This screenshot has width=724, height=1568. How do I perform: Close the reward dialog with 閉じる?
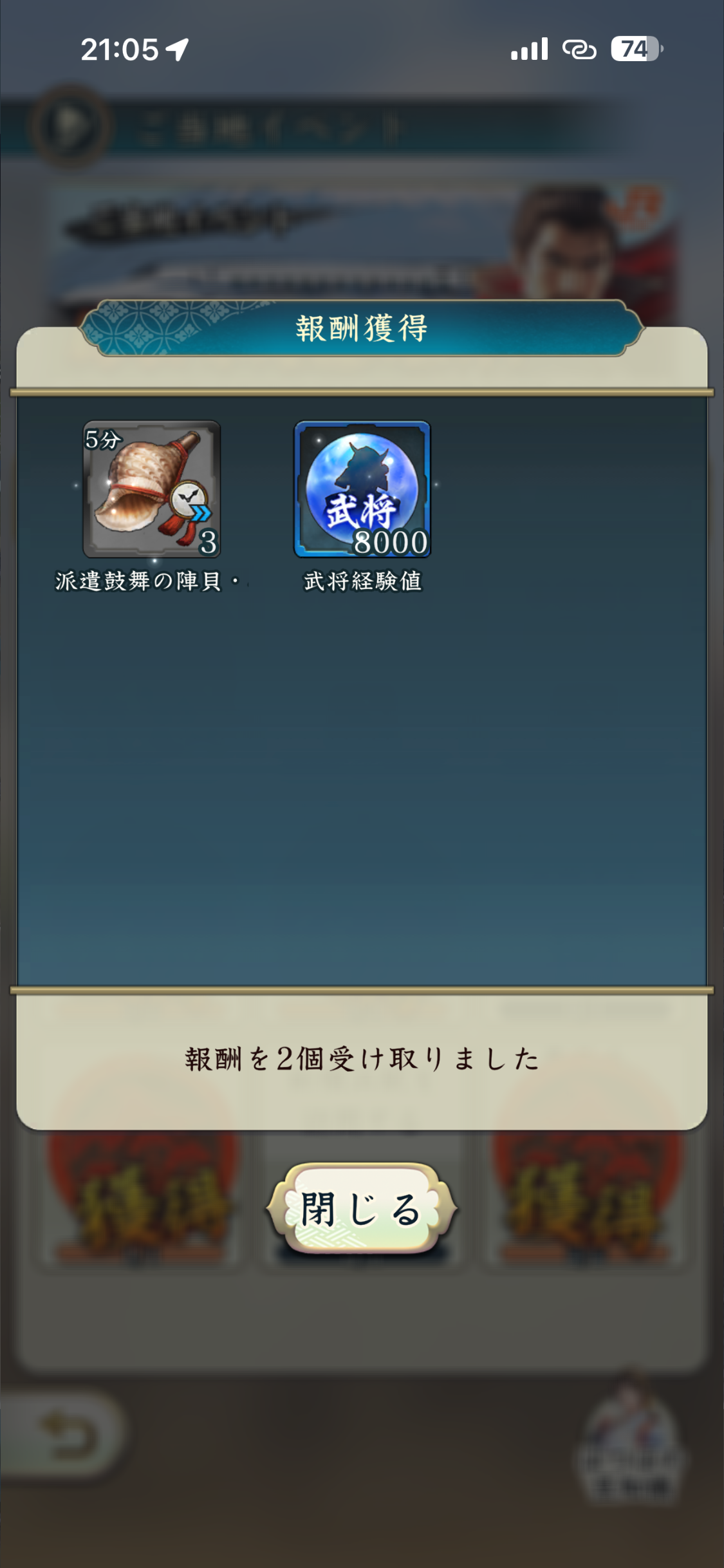[x=362, y=1209]
